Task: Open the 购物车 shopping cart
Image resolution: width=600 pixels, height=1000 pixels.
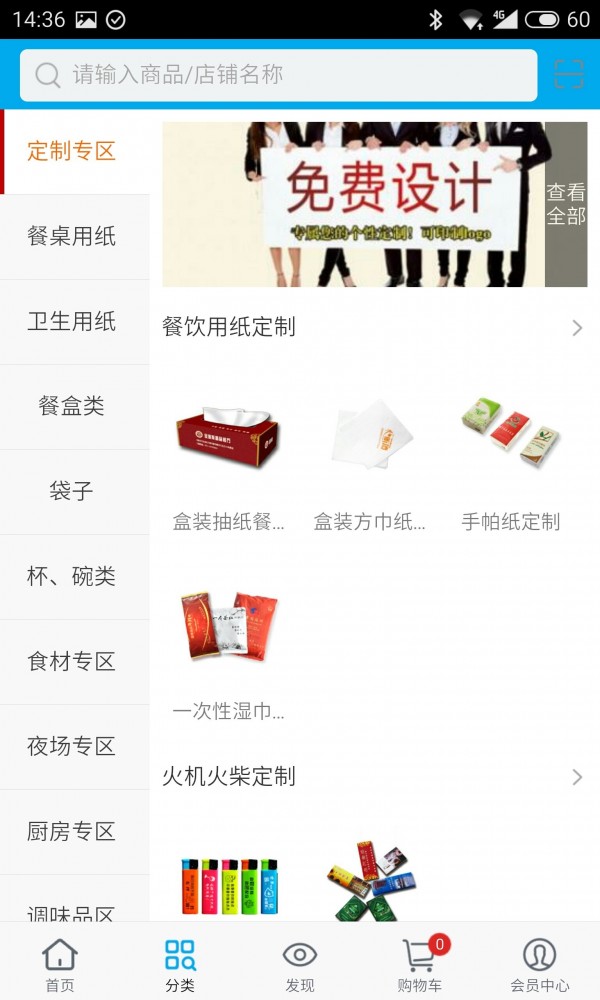Action: click(420, 965)
